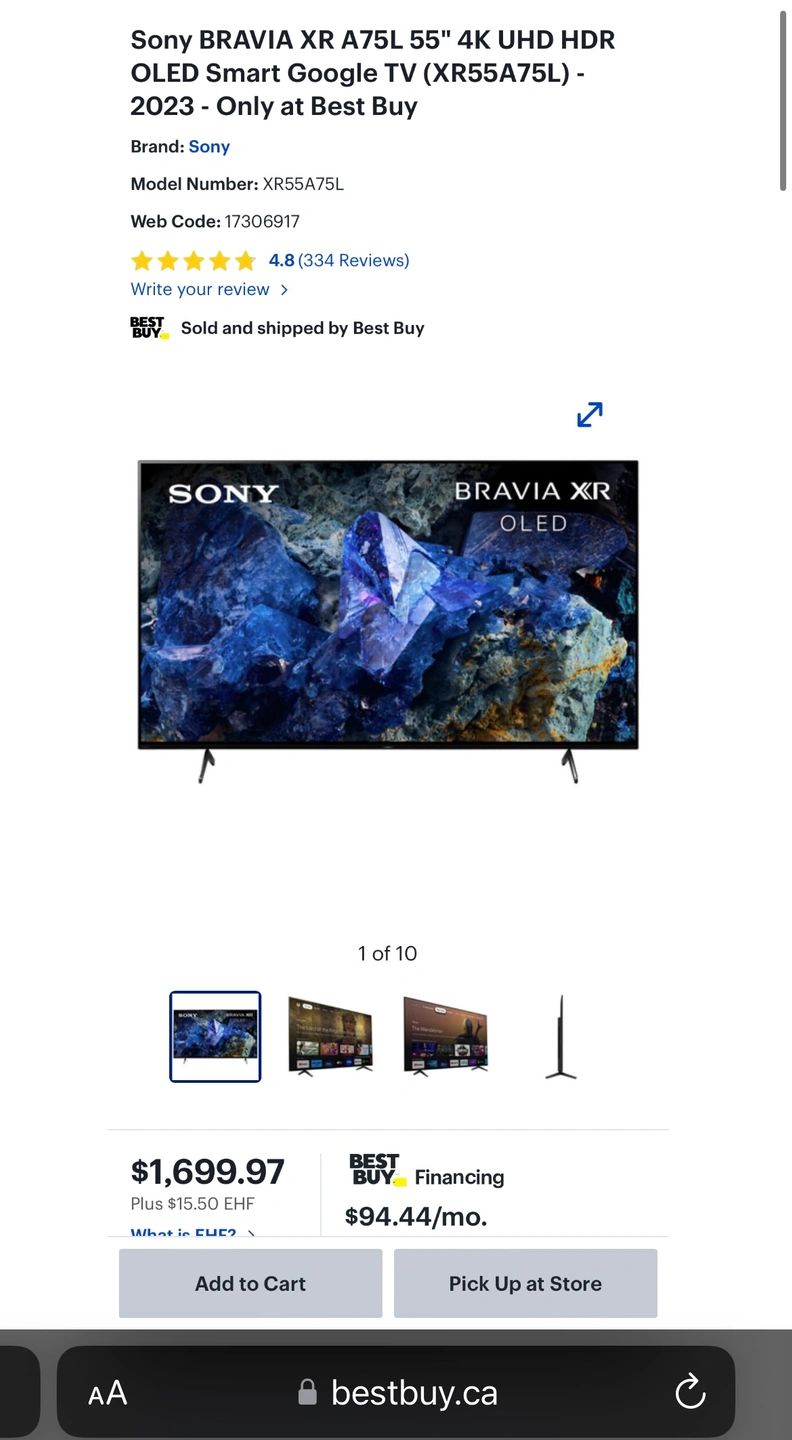792x1440 pixels.
Task: Open the AA reader options in Safari
Action: point(108,1392)
